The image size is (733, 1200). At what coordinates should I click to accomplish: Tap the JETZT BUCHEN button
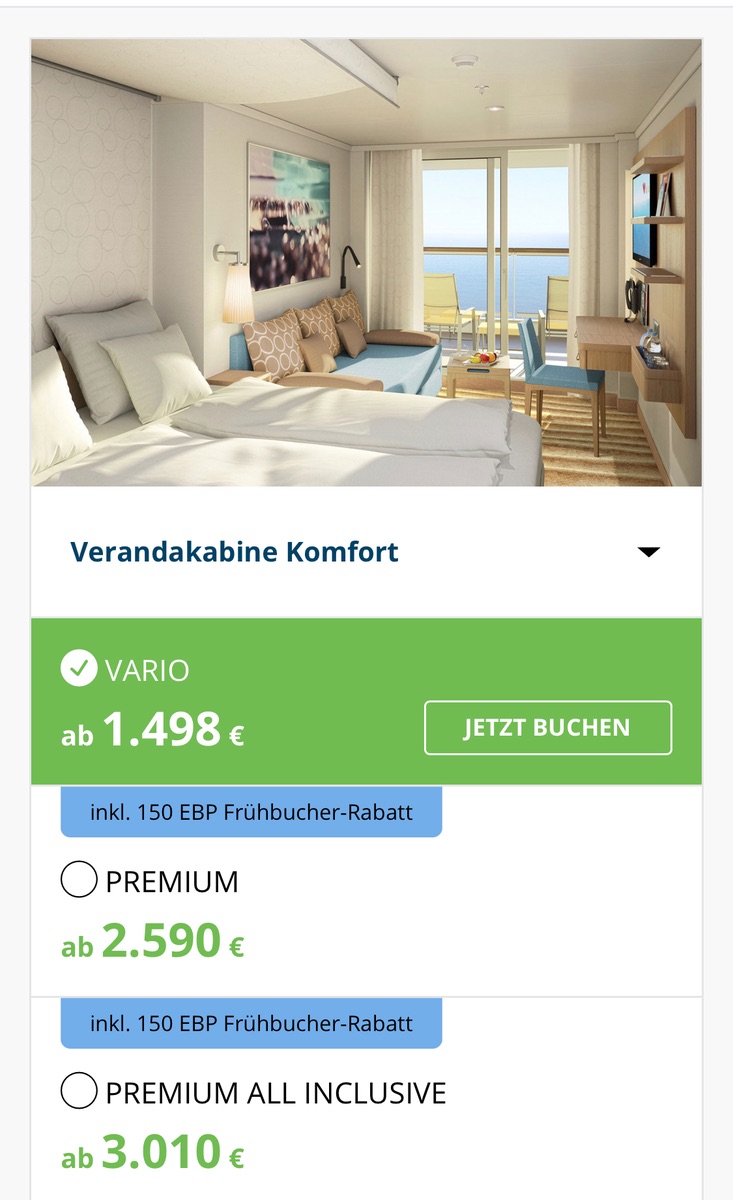[547, 727]
